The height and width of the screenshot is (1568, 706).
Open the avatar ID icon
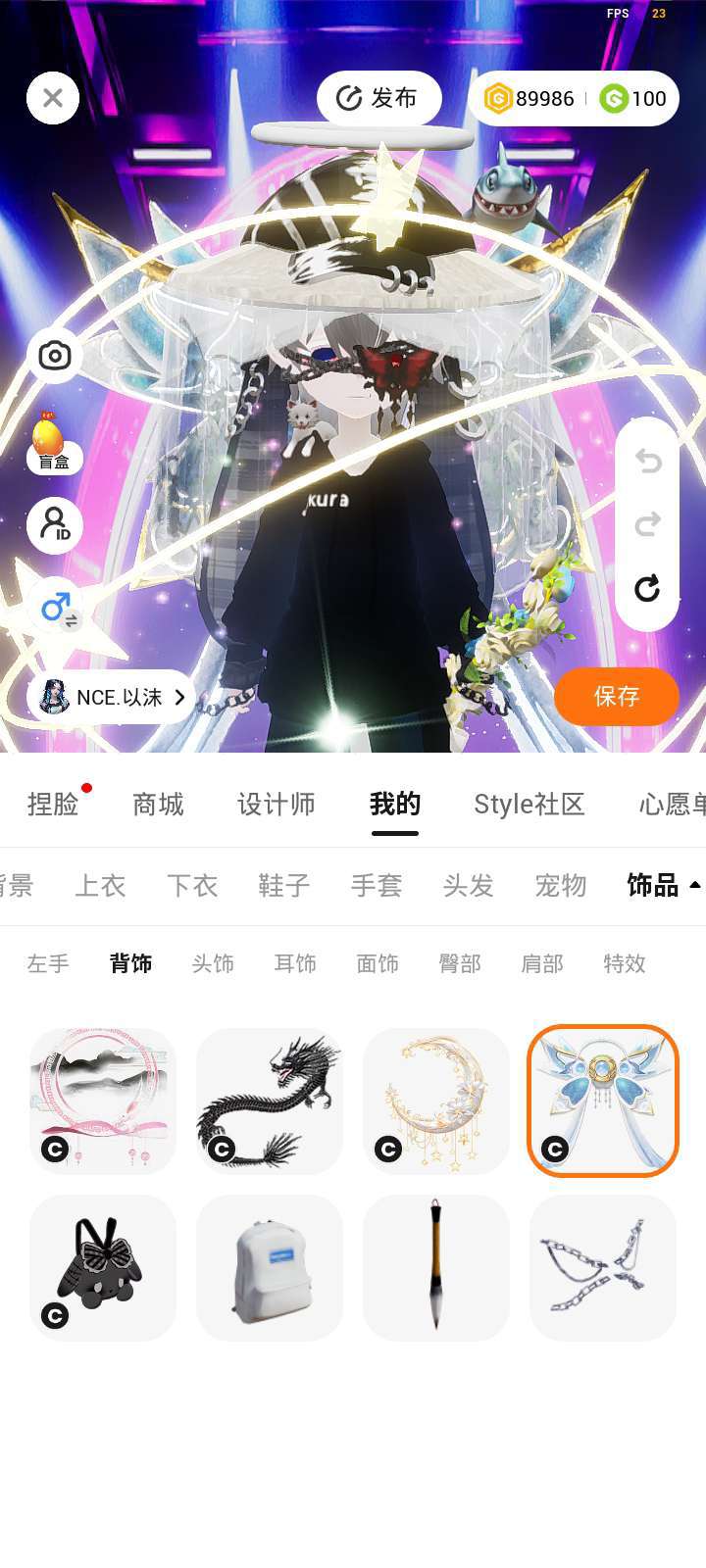[55, 525]
